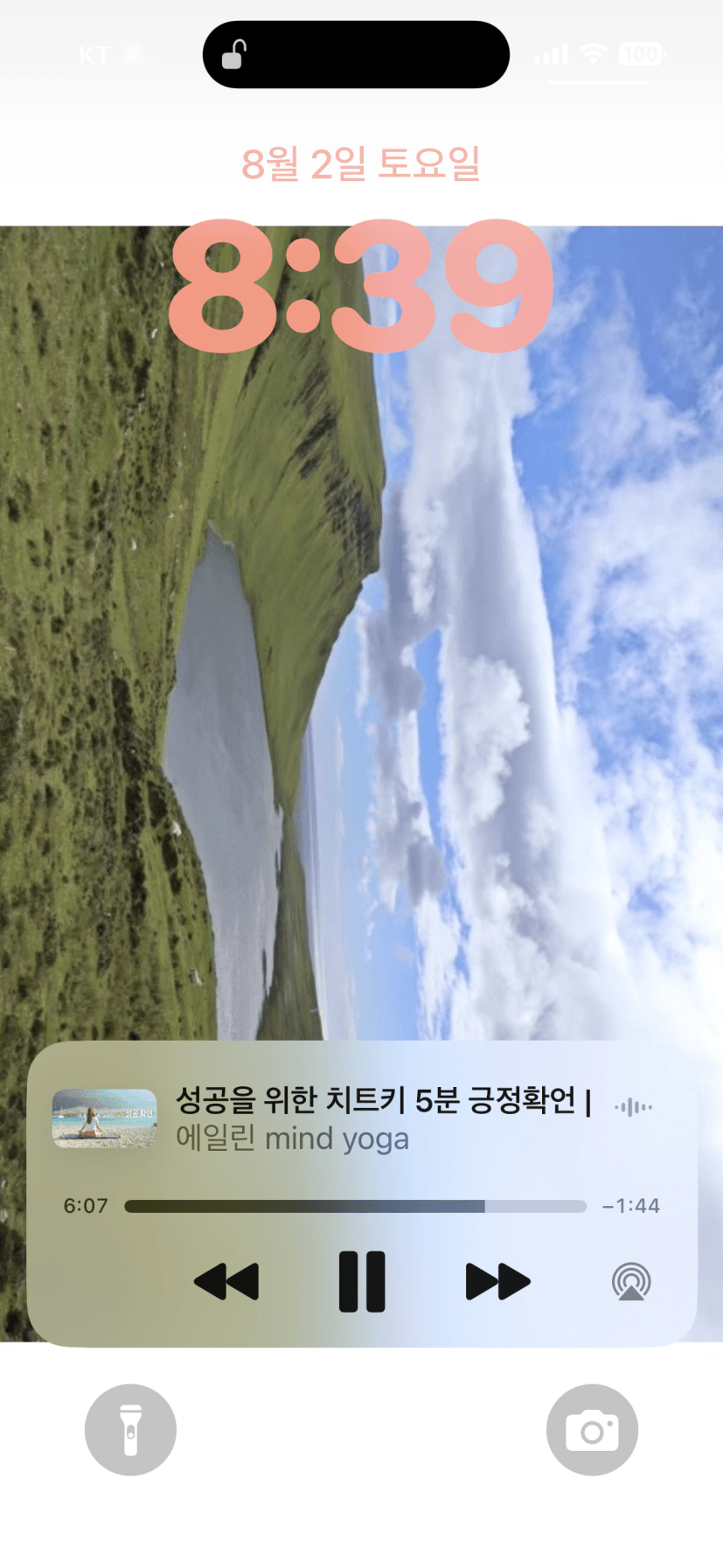Pause the affirmation audio playback
The image size is (723, 1568).
click(362, 1282)
